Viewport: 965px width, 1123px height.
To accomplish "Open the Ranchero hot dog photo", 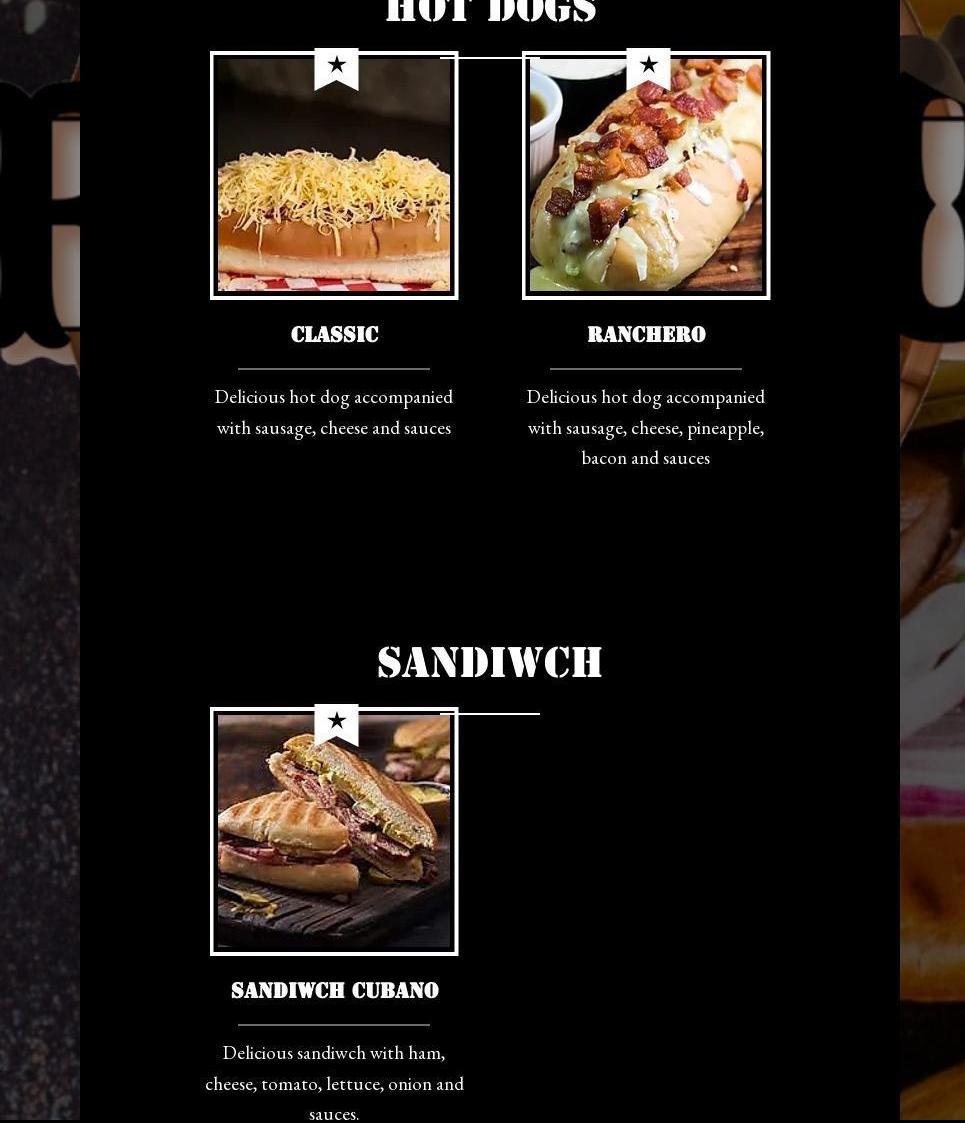I will 646,185.
